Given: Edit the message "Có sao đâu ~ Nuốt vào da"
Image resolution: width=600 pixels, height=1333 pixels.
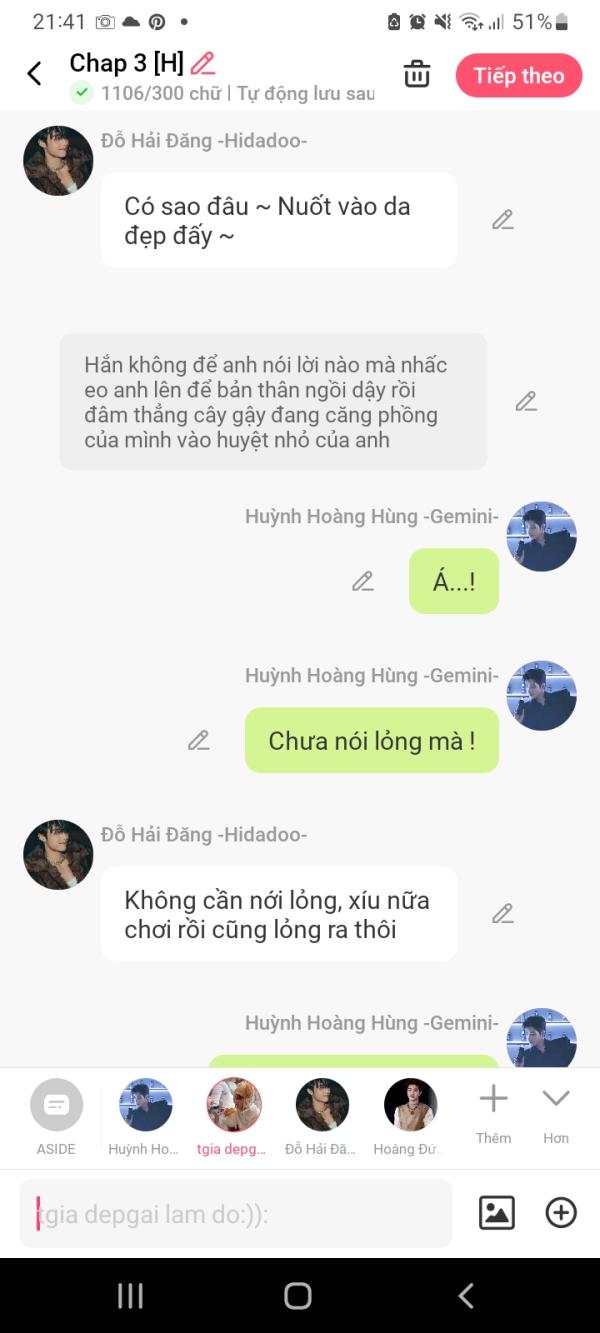Looking at the screenshot, I should click(503, 220).
